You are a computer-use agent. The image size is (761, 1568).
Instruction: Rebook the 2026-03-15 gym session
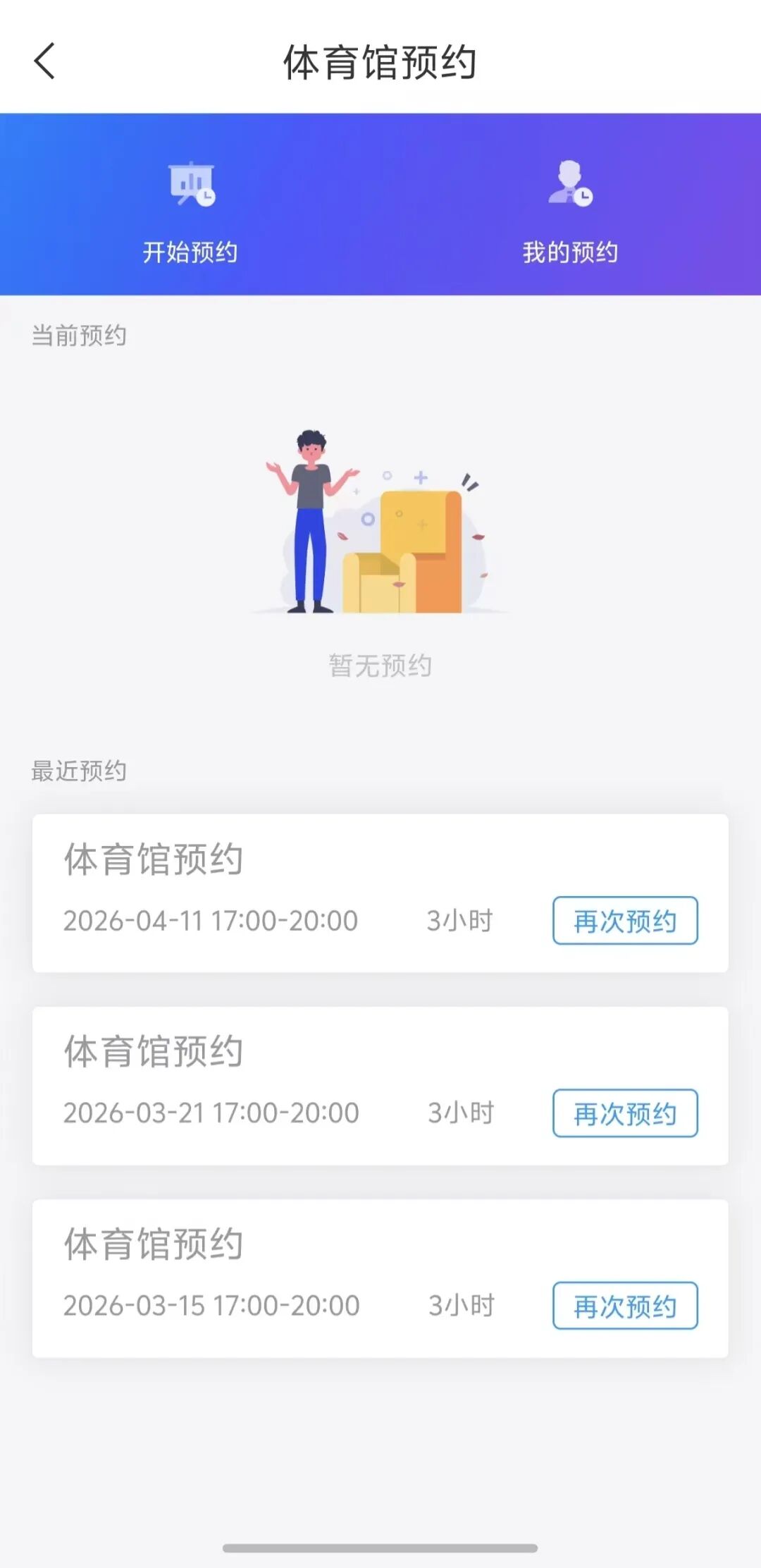click(x=625, y=1306)
